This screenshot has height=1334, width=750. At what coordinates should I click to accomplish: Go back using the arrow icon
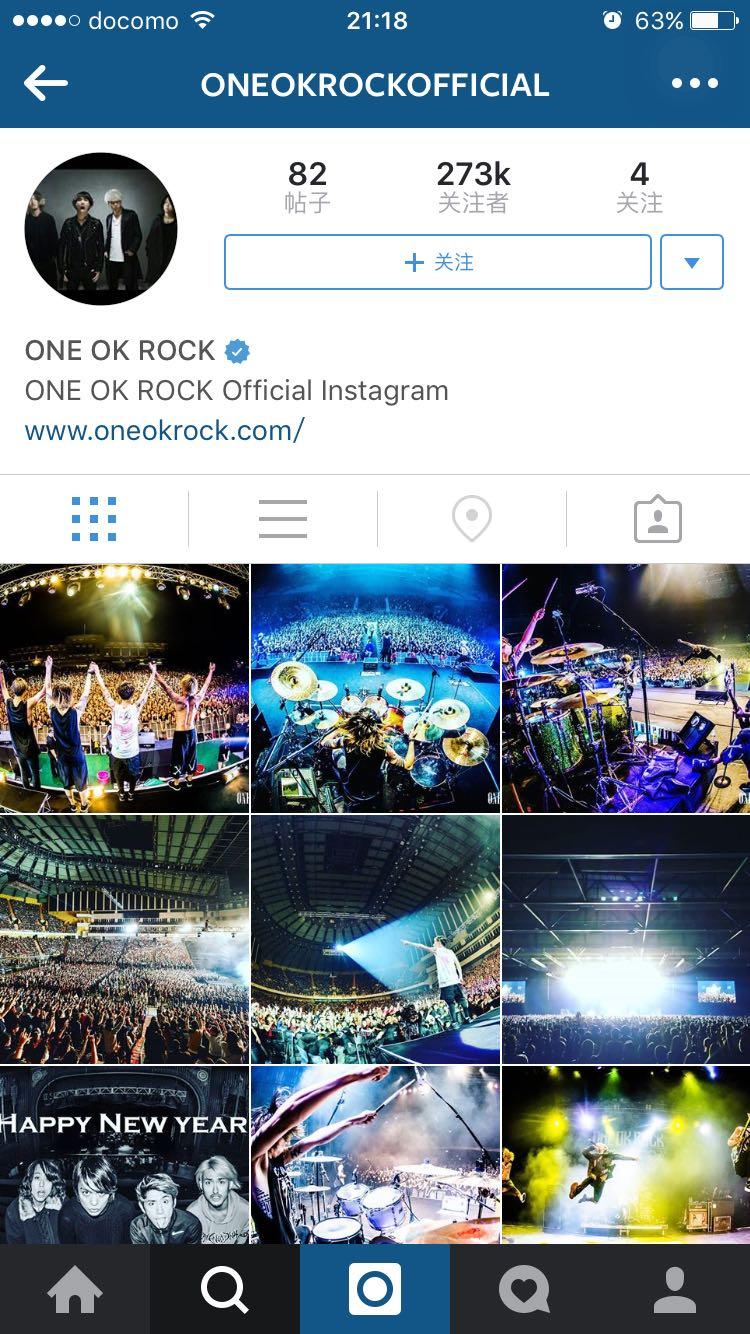pyautogui.click(x=45, y=84)
